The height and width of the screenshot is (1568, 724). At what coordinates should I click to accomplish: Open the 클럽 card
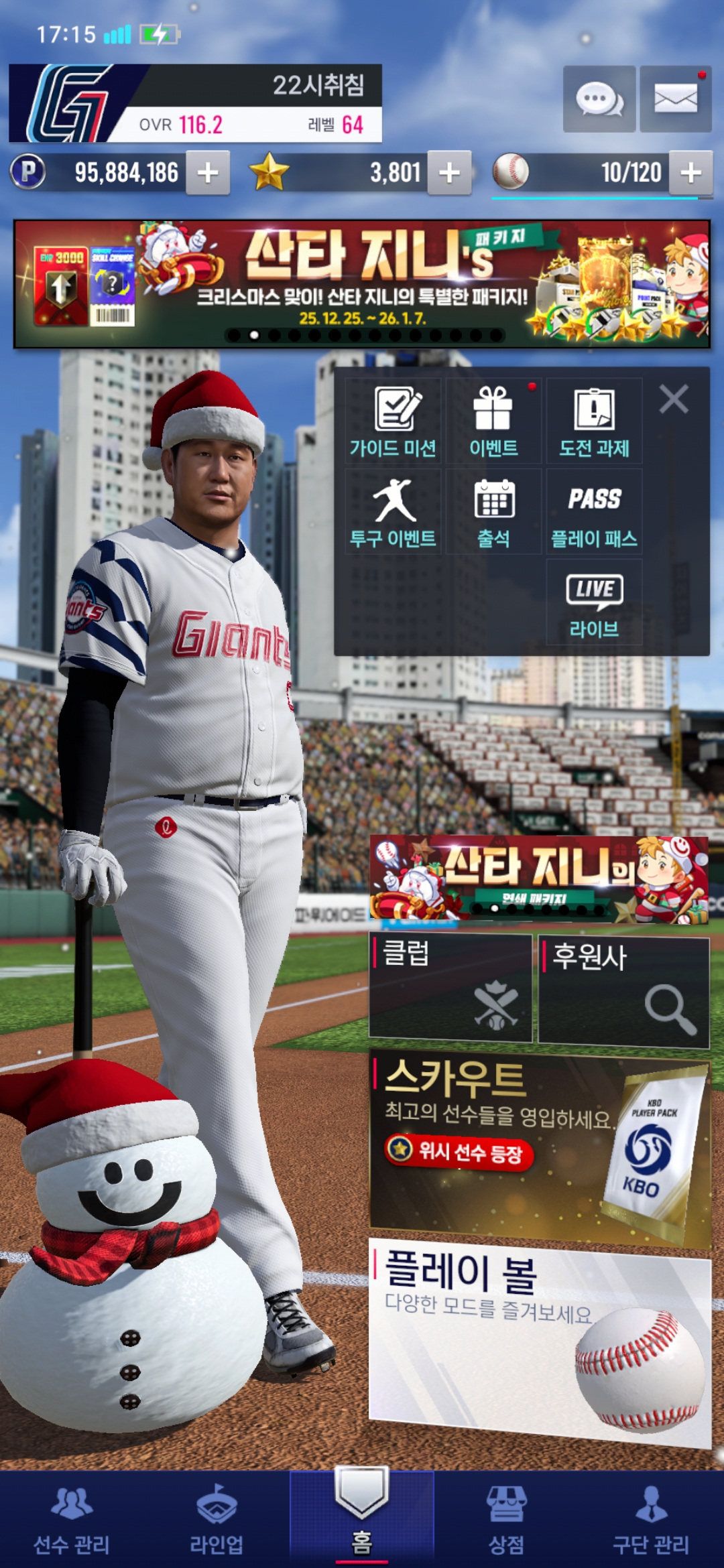click(450, 988)
